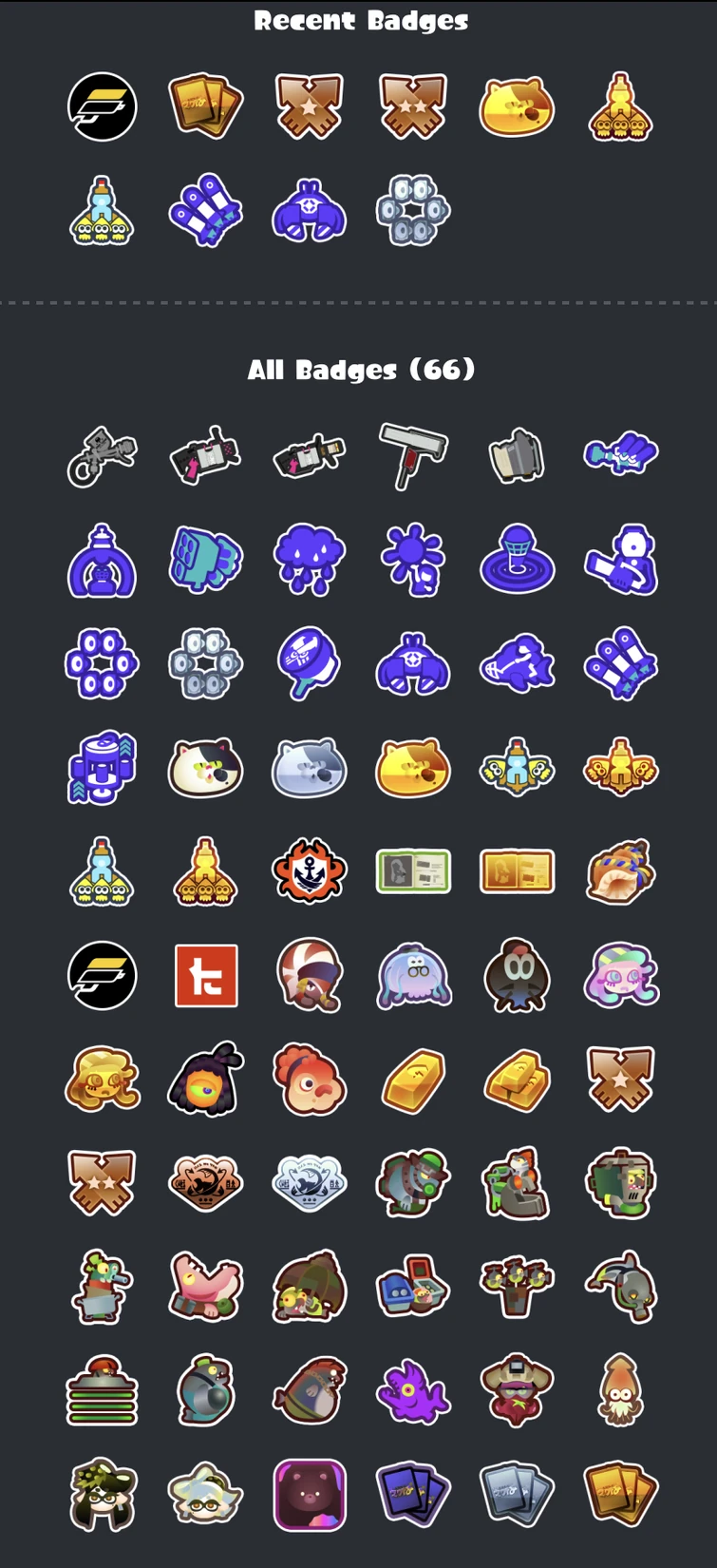Click the Callie badge in the bottom row
Image resolution: width=717 pixels, height=1568 pixels.
(102, 1493)
